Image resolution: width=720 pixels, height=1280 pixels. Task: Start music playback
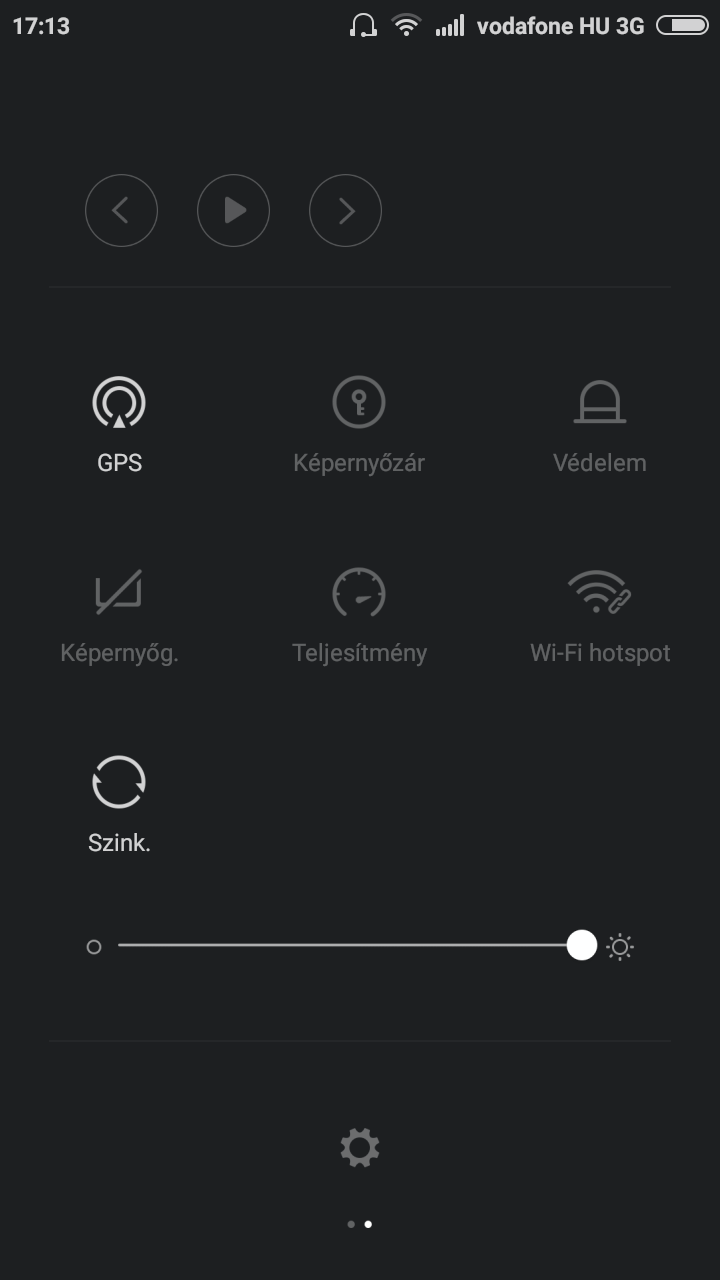point(233,211)
